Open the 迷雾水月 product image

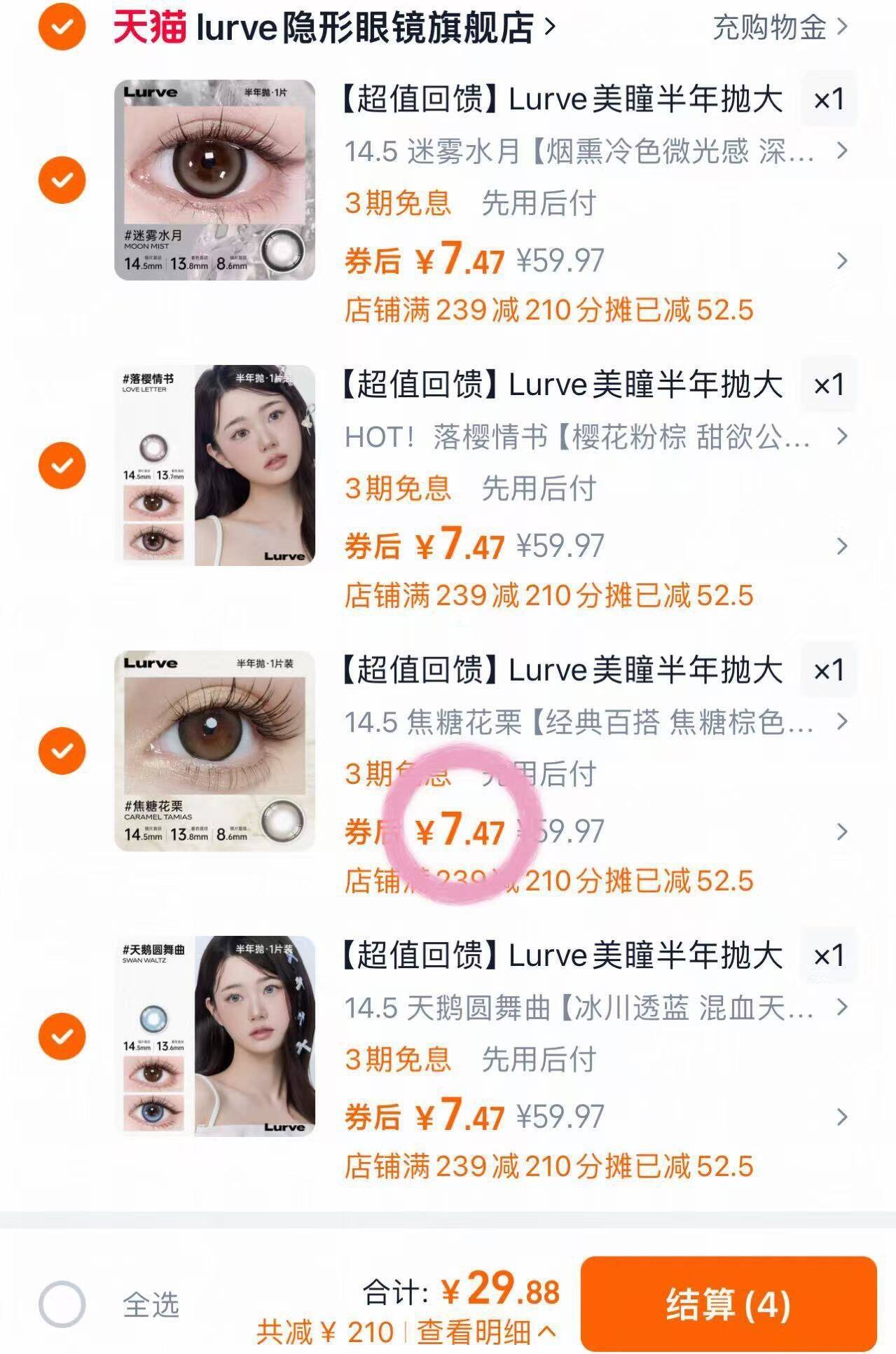[214, 180]
